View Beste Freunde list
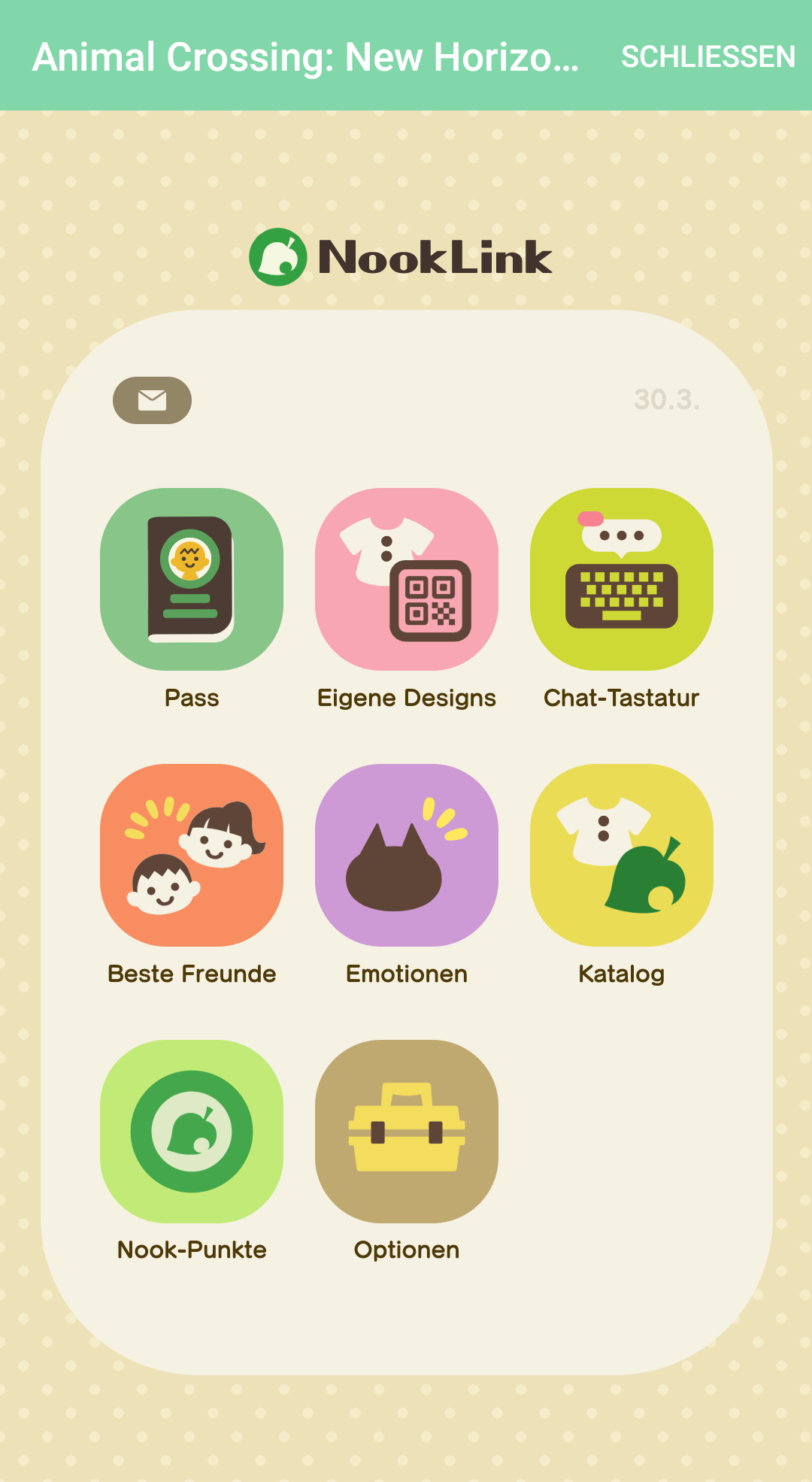This screenshot has width=812, height=1482. [x=192, y=855]
